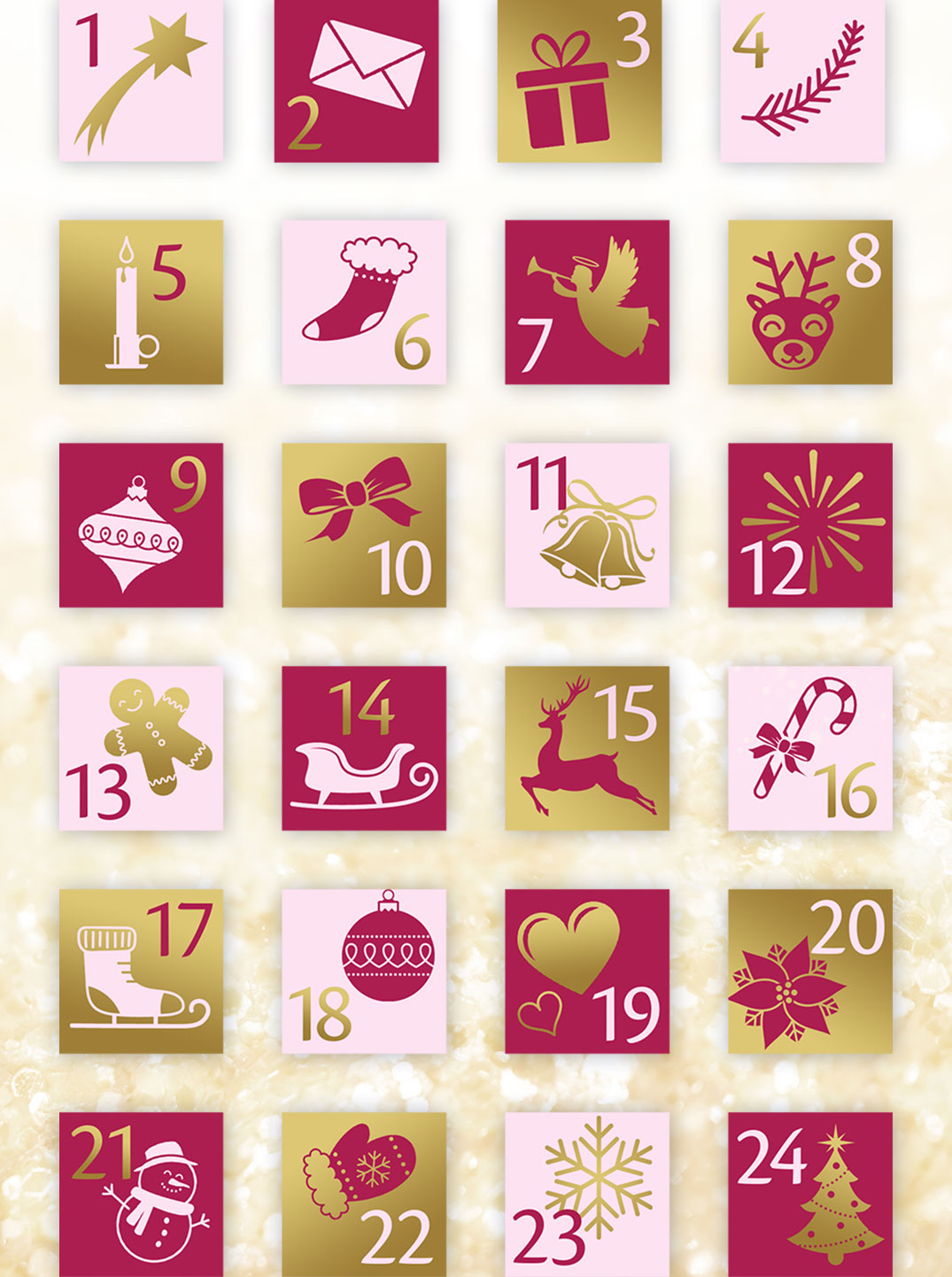
Task: Open door 19 with the hearts
Action: point(587,971)
